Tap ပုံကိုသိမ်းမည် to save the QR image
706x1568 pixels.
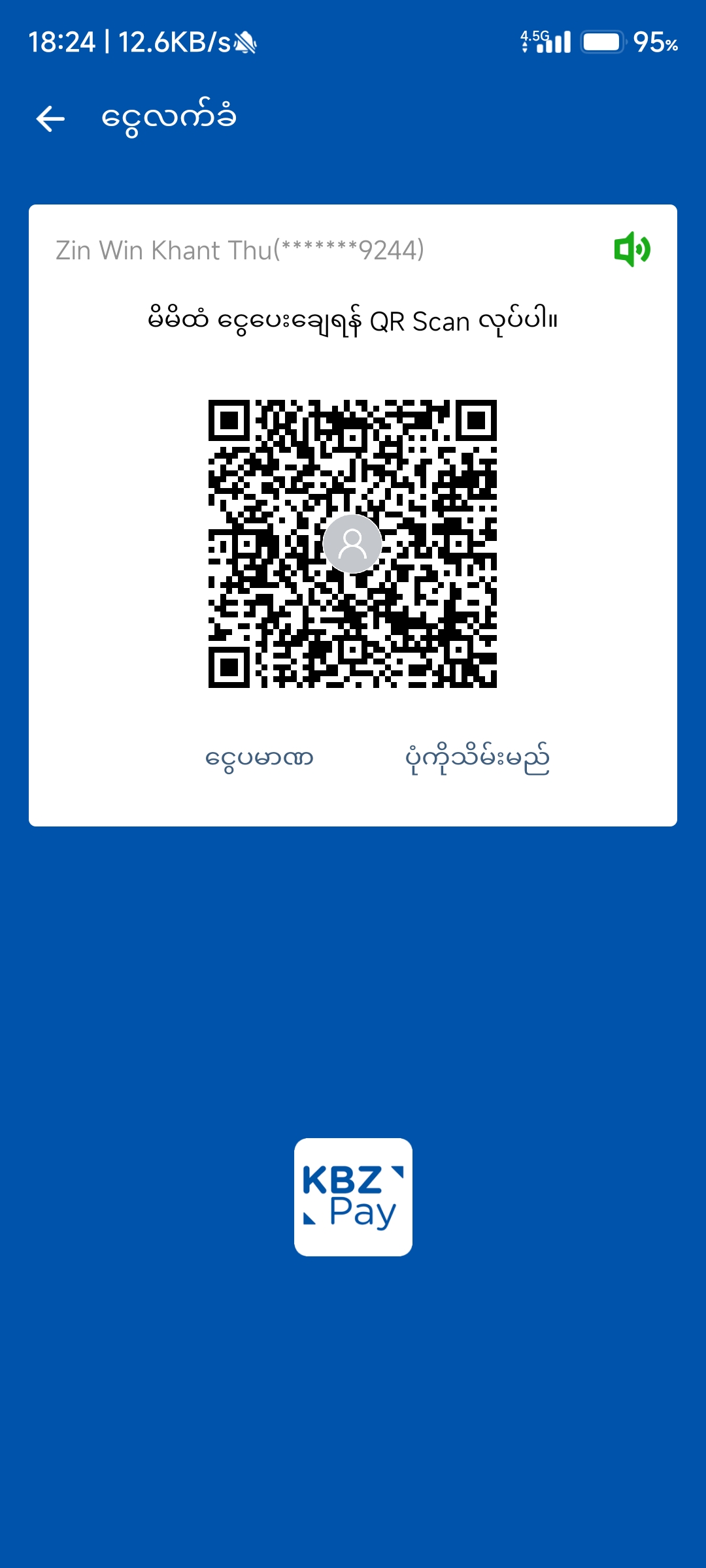click(x=477, y=759)
